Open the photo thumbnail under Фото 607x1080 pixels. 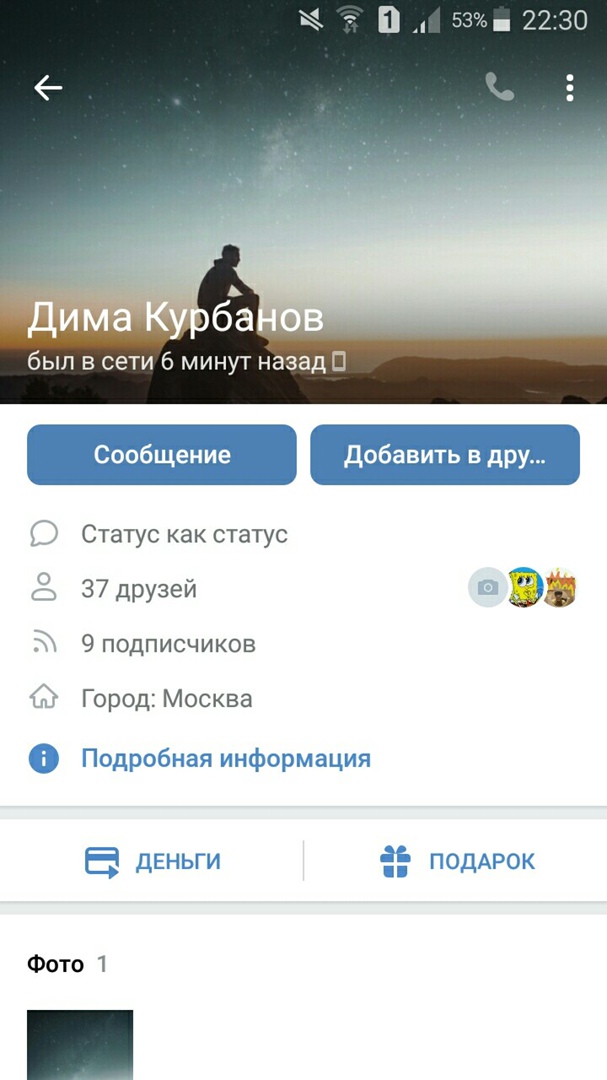pyautogui.click(x=80, y=1045)
